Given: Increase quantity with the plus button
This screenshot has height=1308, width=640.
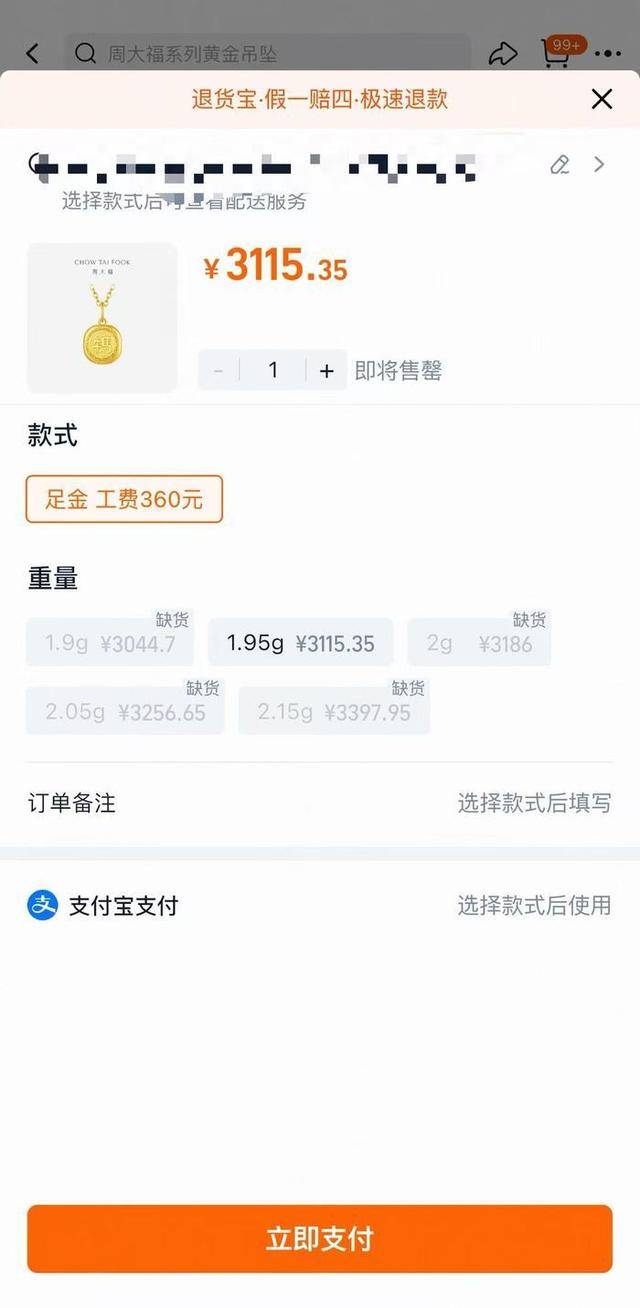Looking at the screenshot, I should coord(326,371).
